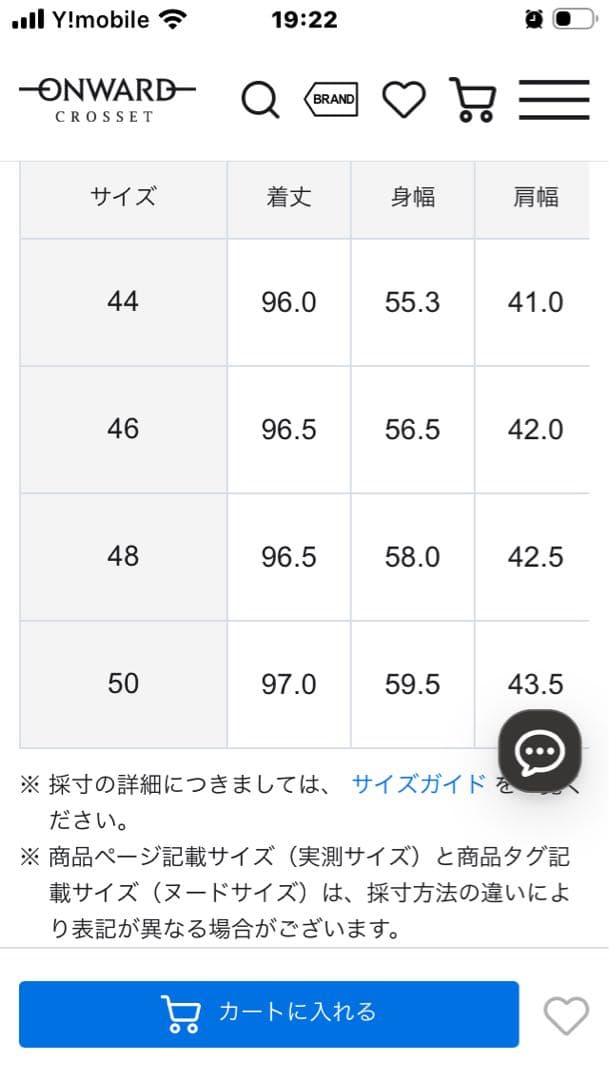Open the hamburger menu
Viewport: 609px width, 1080px height.
pyautogui.click(x=553, y=99)
